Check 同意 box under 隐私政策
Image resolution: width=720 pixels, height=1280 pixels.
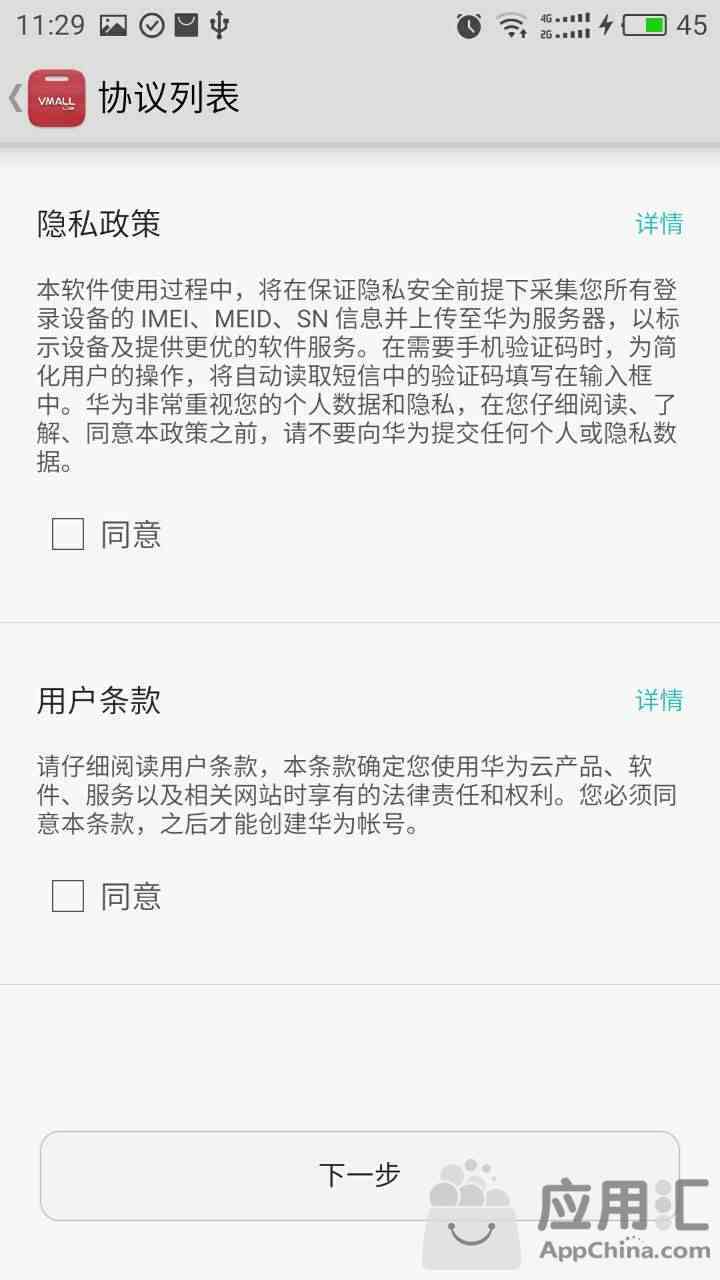pos(68,535)
